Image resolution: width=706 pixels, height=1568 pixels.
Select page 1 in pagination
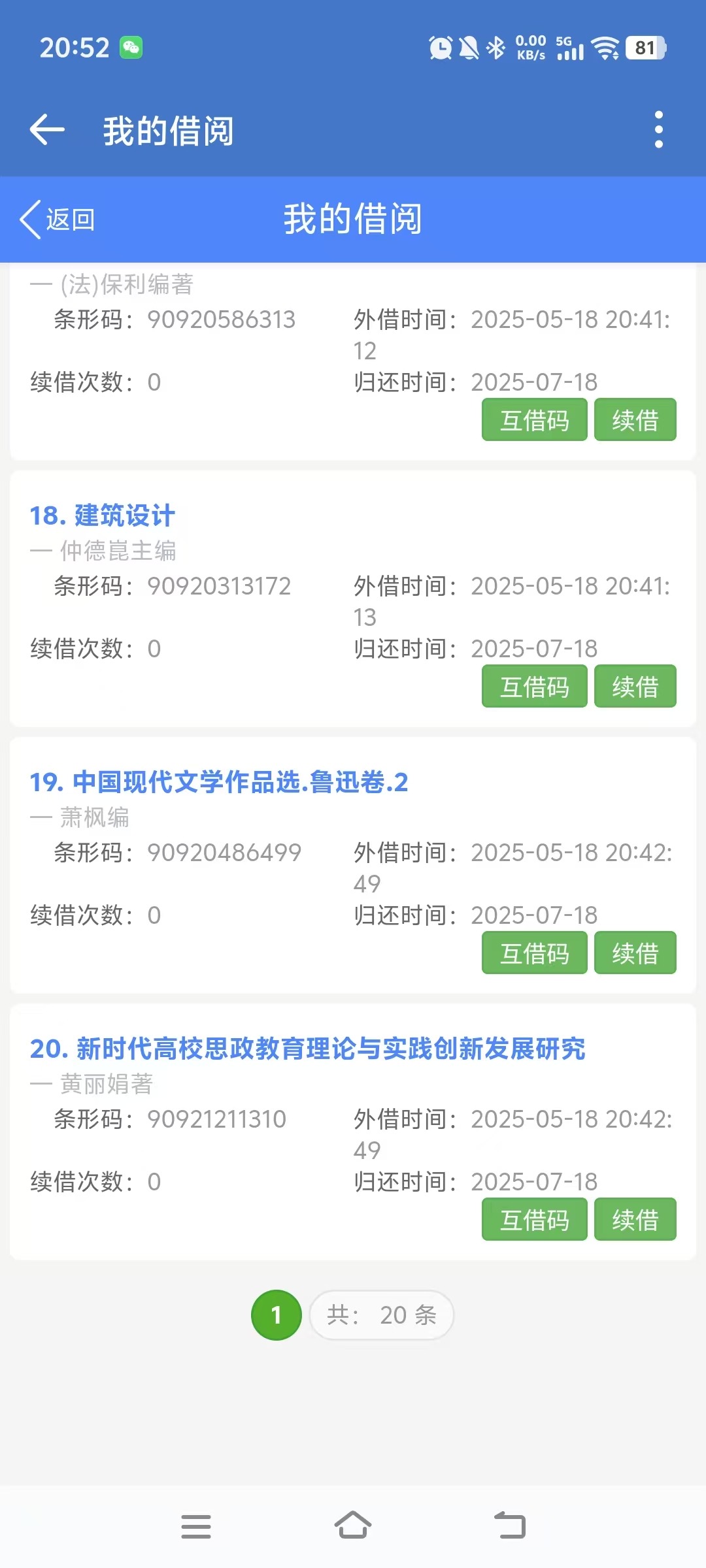tap(276, 1315)
